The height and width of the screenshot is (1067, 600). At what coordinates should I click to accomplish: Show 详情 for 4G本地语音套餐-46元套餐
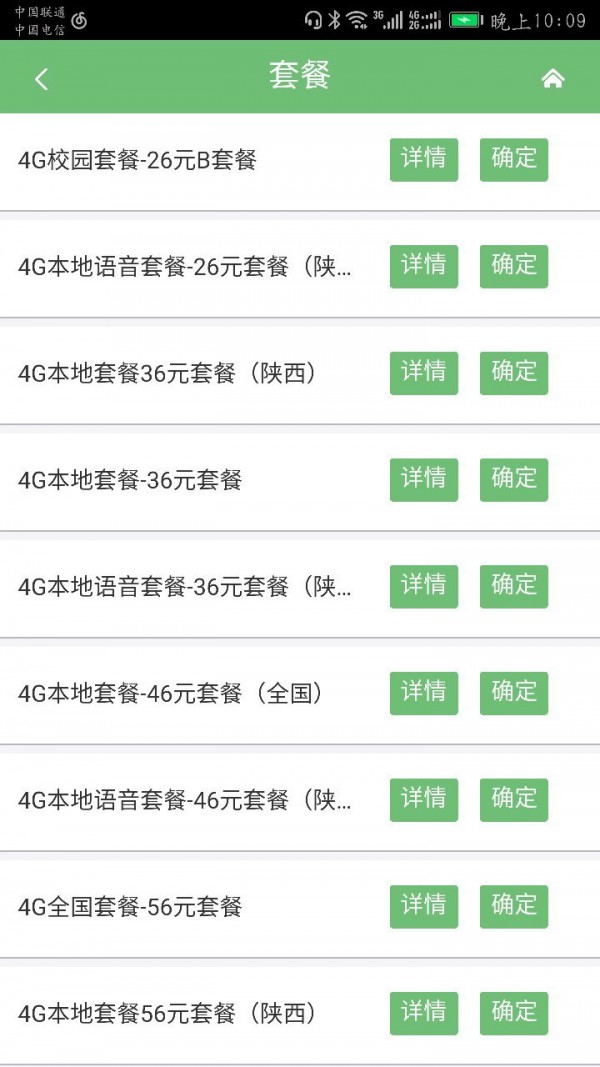pos(423,800)
